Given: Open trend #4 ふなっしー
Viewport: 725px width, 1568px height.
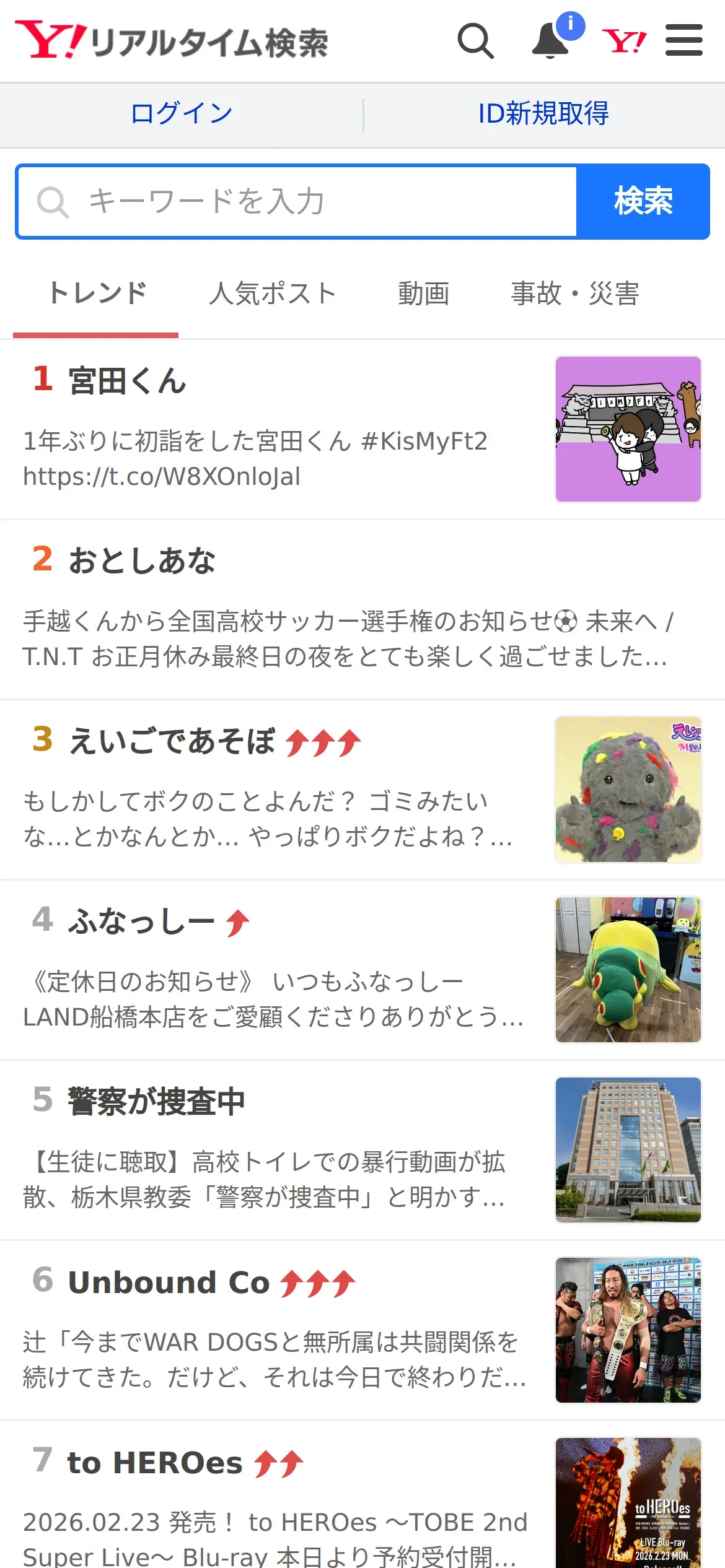Looking at the screenshot, I should [x=141, y=921].
